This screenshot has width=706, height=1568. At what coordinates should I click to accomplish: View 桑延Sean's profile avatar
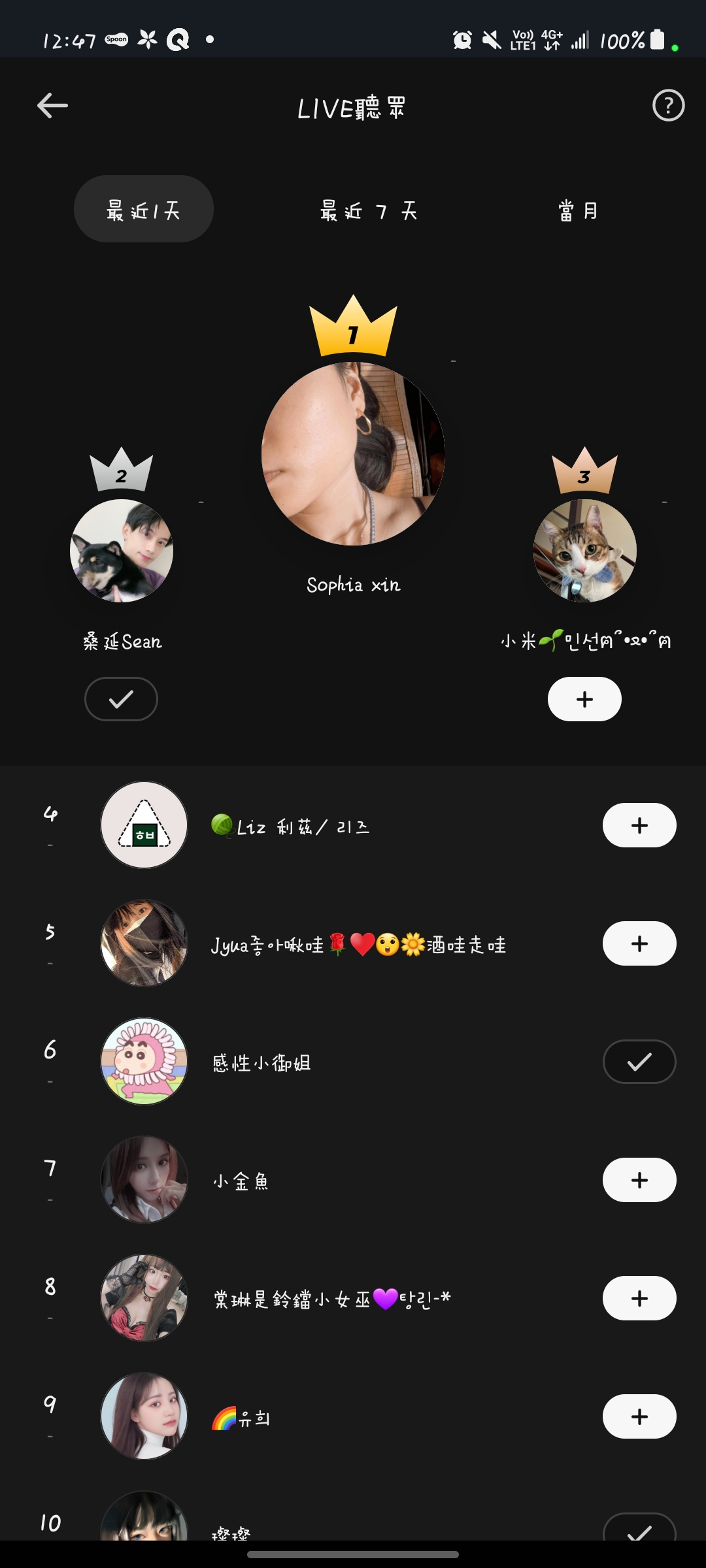tap(122, 550)
